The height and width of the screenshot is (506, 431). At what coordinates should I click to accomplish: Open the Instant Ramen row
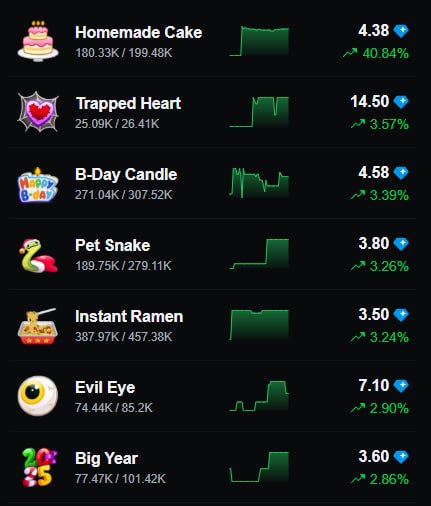click(x=213, y=326)
